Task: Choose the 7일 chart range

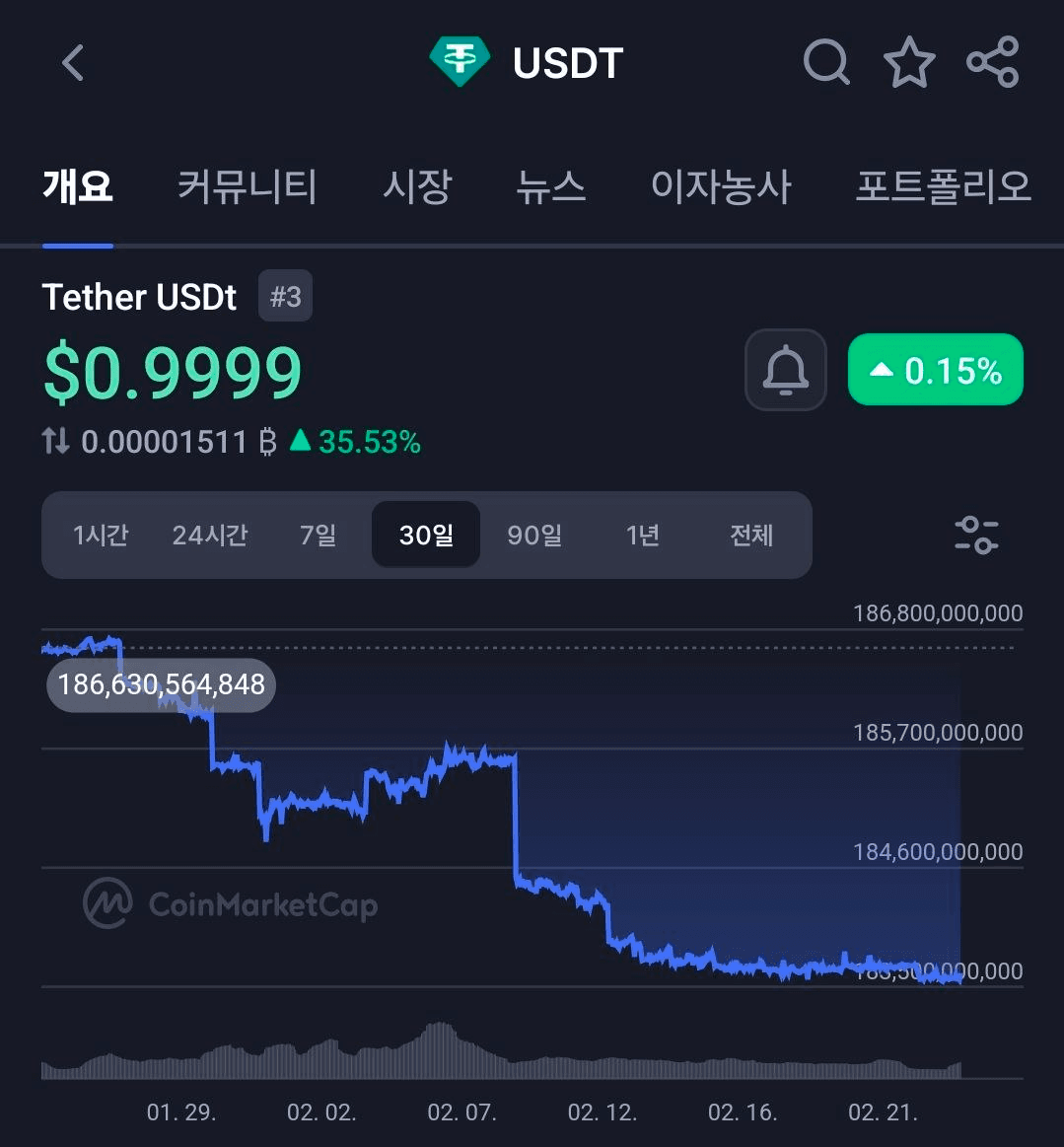Action: [x=318, y=536]
